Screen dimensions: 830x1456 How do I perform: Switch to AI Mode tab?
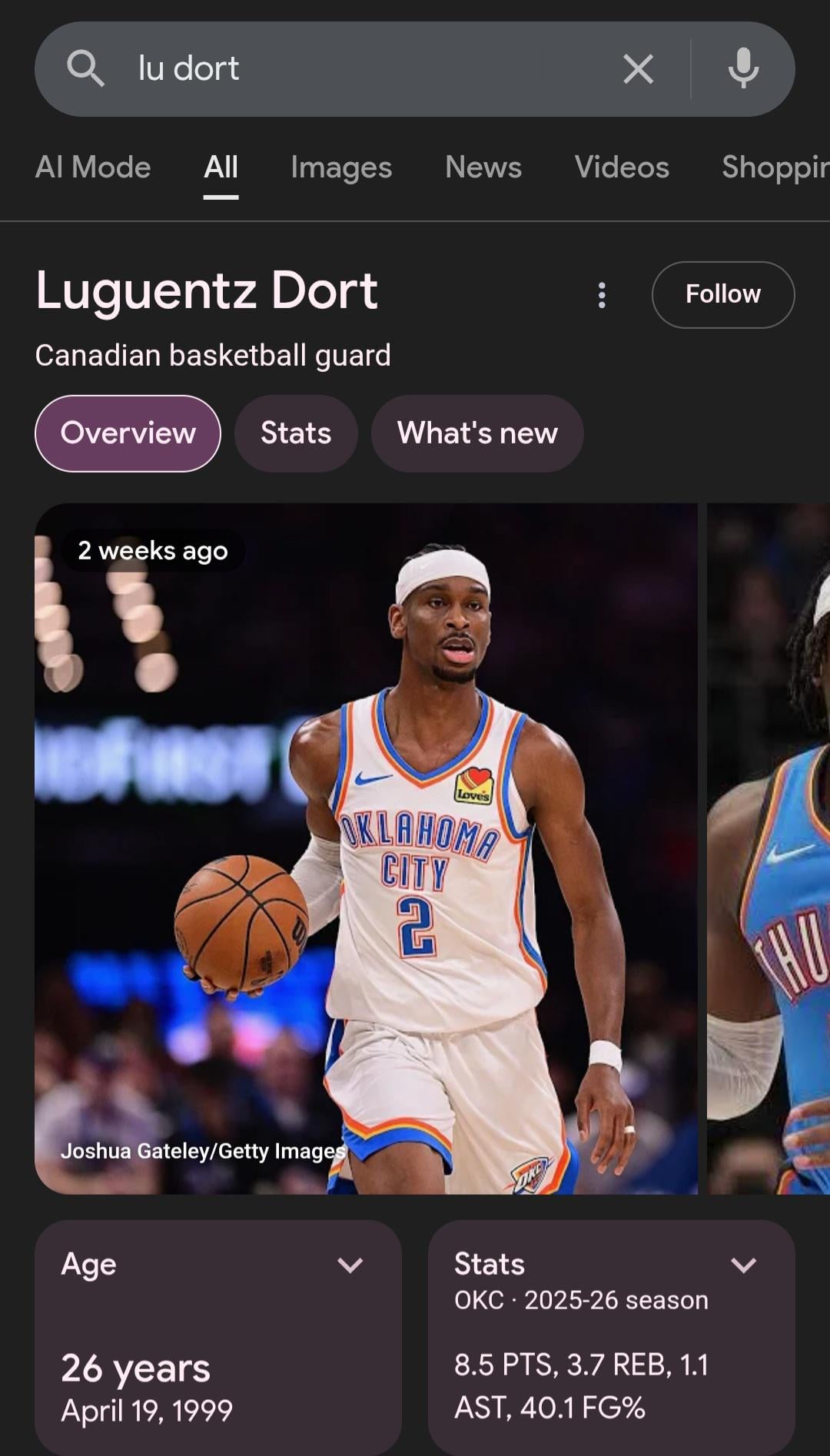point(93,167)
